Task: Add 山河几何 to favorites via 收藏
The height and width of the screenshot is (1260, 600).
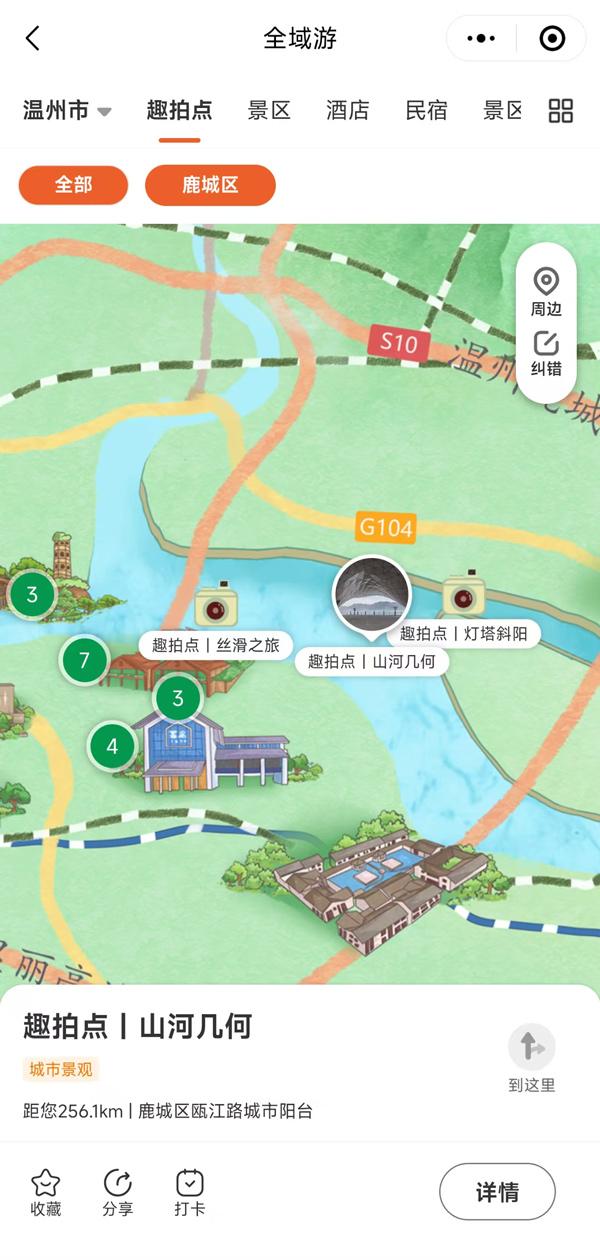Action: (46, 1192)
